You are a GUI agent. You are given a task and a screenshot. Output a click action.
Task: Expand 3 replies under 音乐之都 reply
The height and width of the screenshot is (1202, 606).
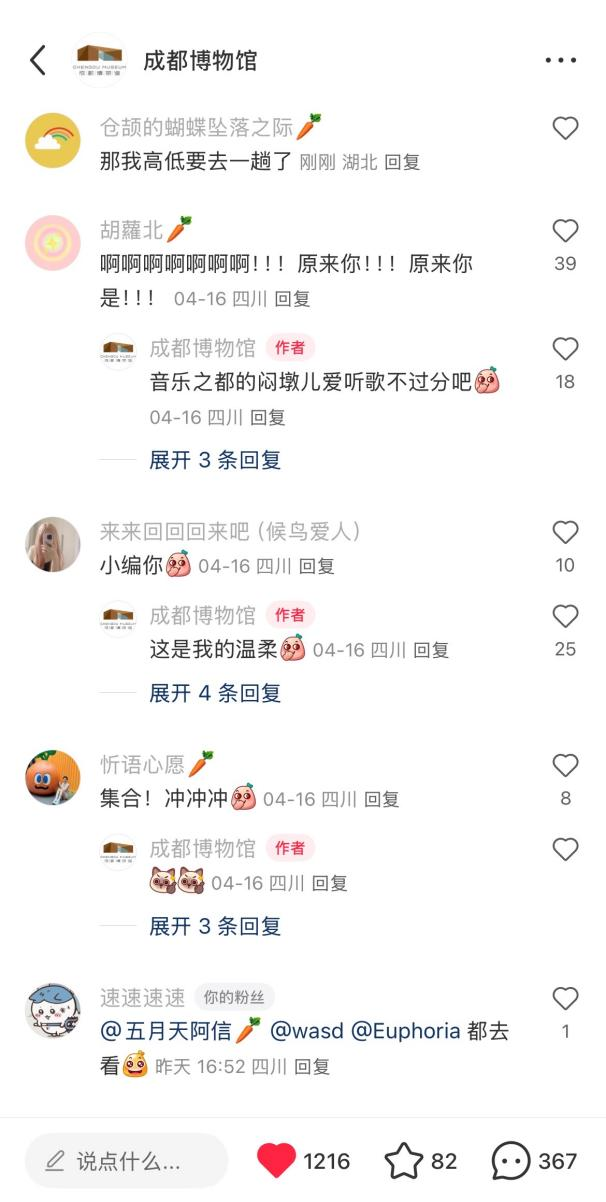pos(215,460)
